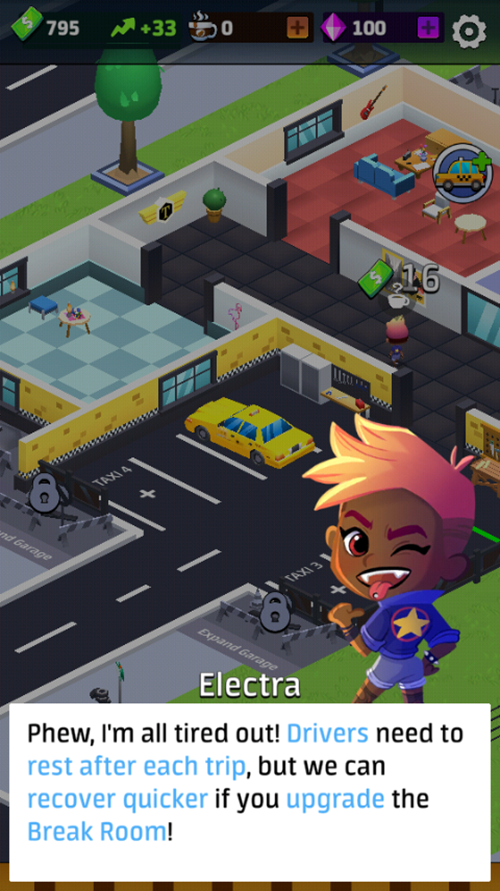Viewport: 500px width, 891px height.
Task: Unlock the garage expansion by Taxi 4
Action: click(45, 493)
